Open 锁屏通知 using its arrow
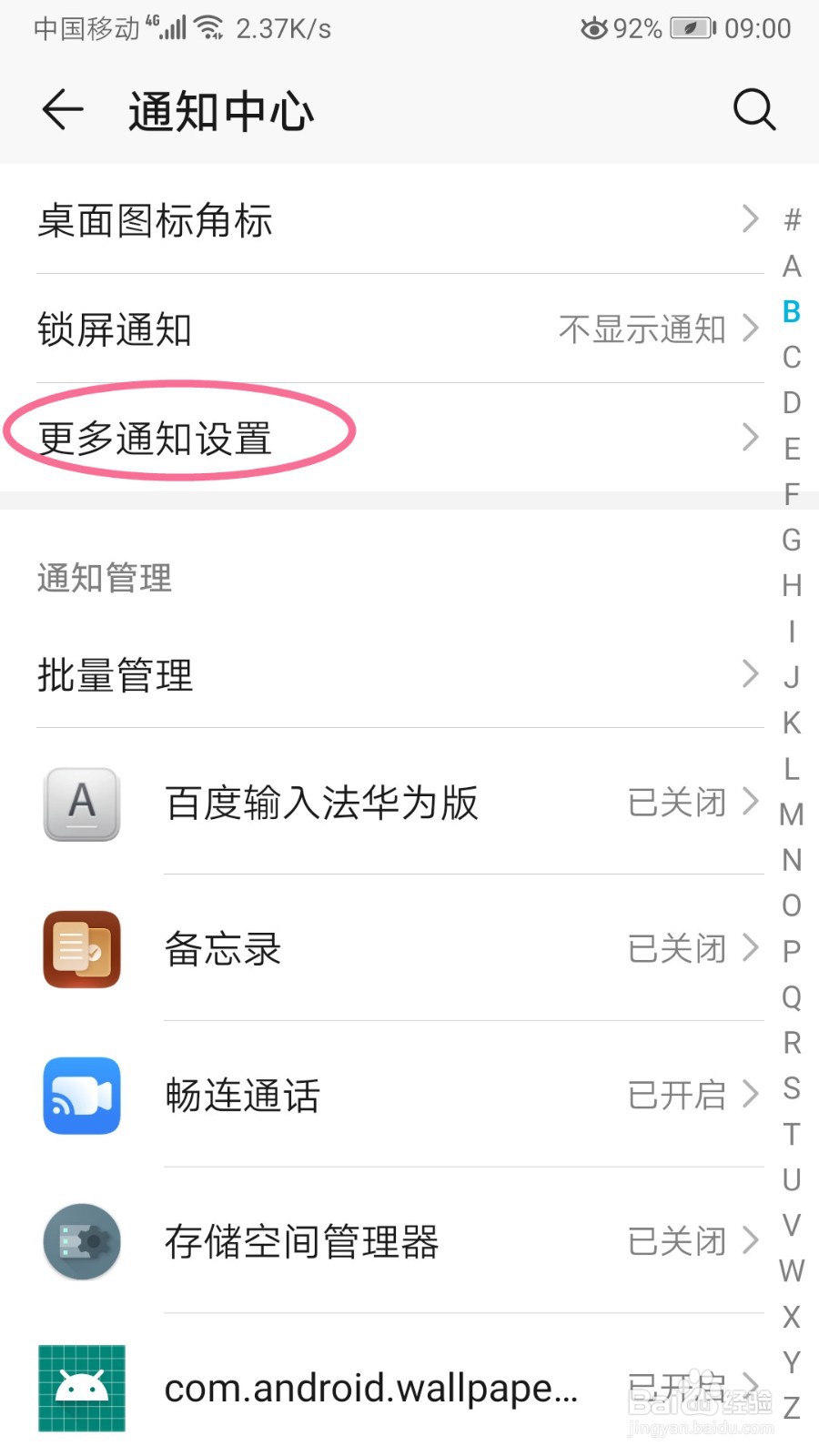 coord(749,329)
